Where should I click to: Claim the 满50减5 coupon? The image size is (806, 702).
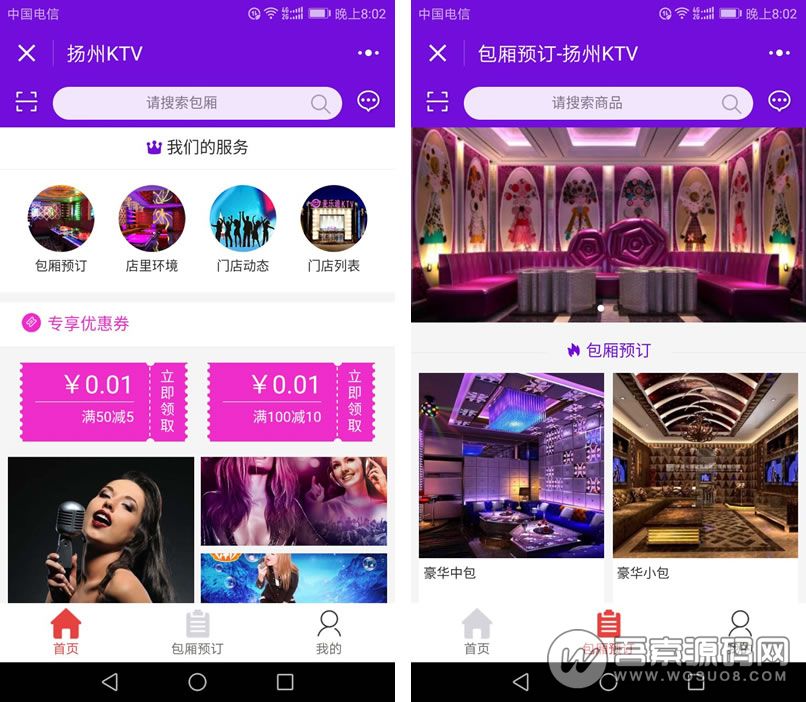pyautogui.click(x=167, y=401)
